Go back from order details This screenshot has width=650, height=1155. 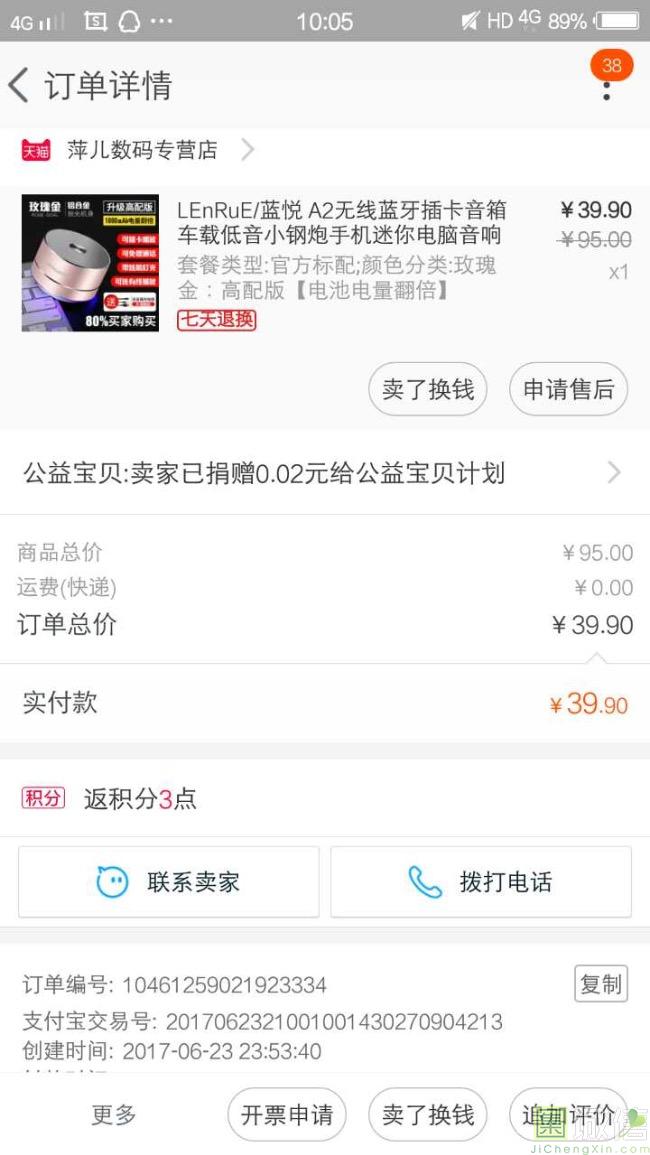(x=20, y=85)
